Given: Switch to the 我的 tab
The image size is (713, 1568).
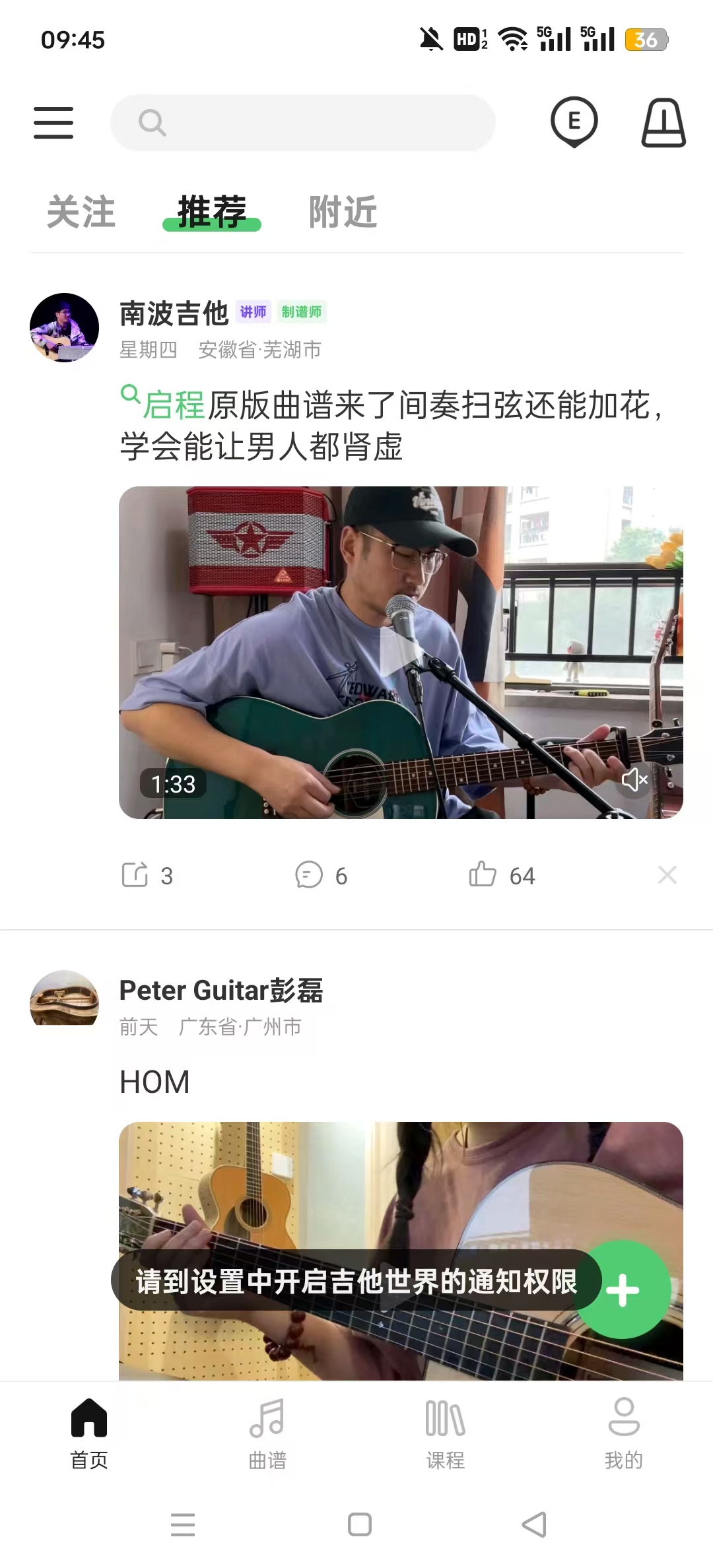Looking at the screenshot, I should (624, 1432).
